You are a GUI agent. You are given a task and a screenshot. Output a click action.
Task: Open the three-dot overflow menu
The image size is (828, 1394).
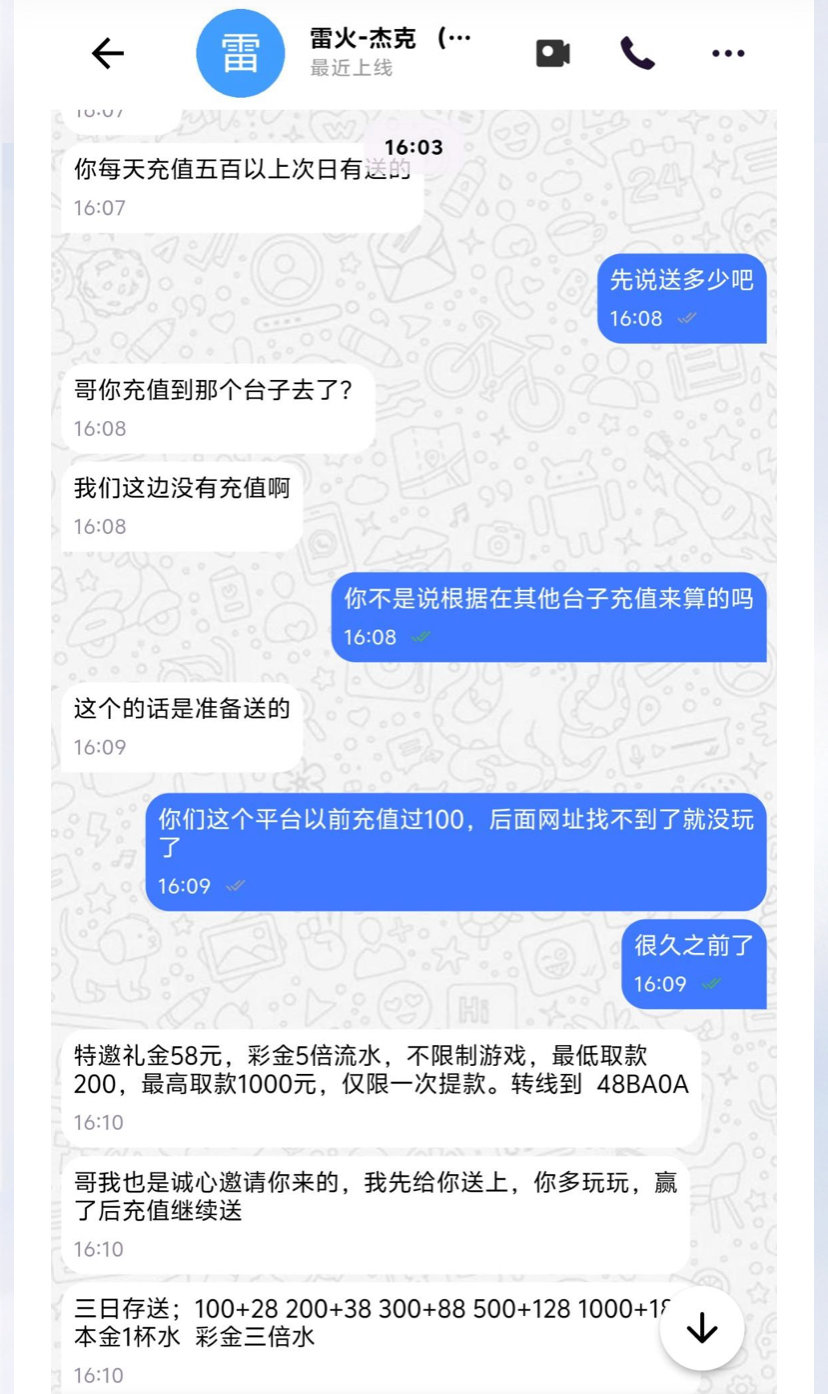point(728,53)
